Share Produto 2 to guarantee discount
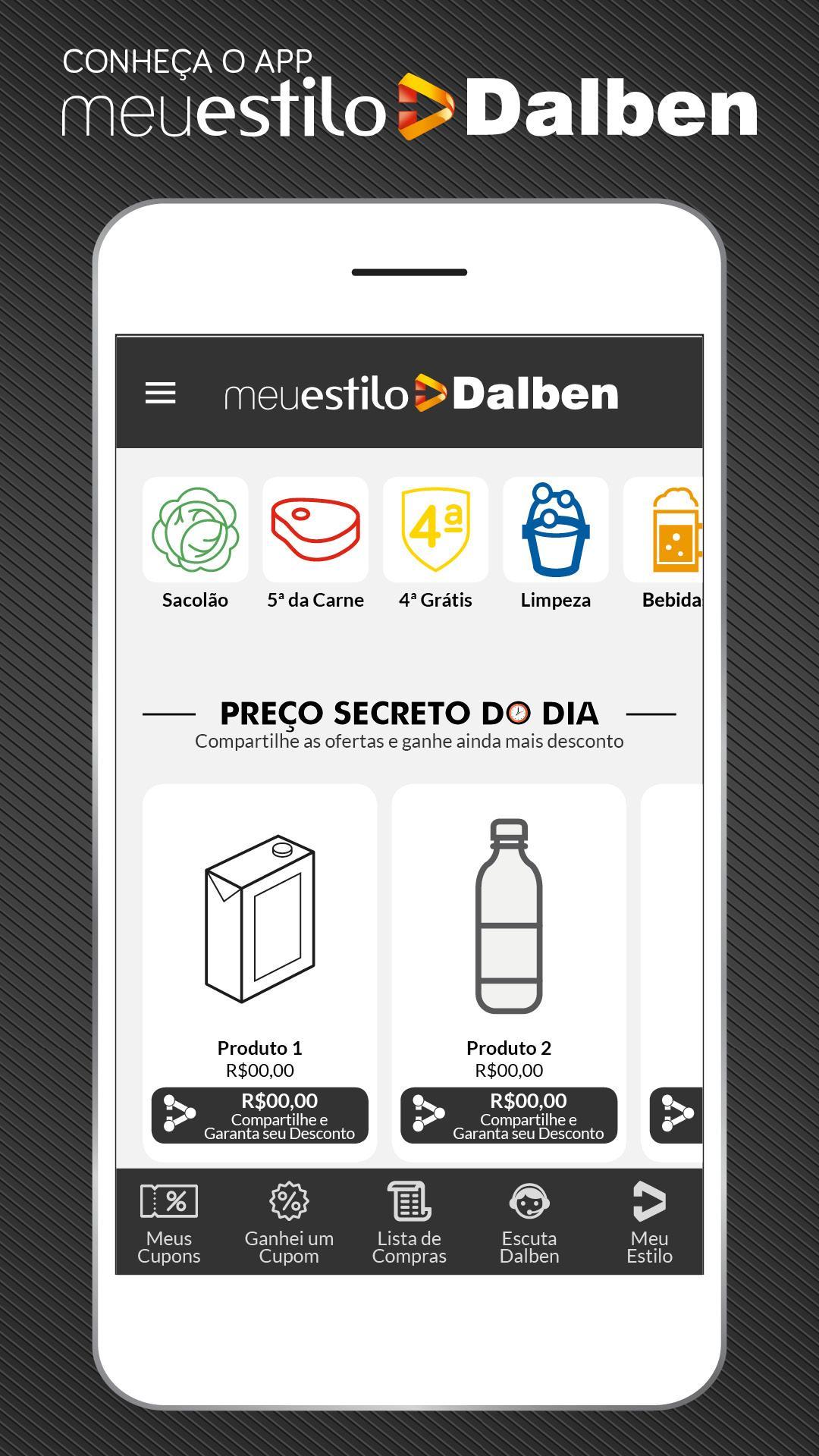819x1456 pixels. pos(510,1113)
